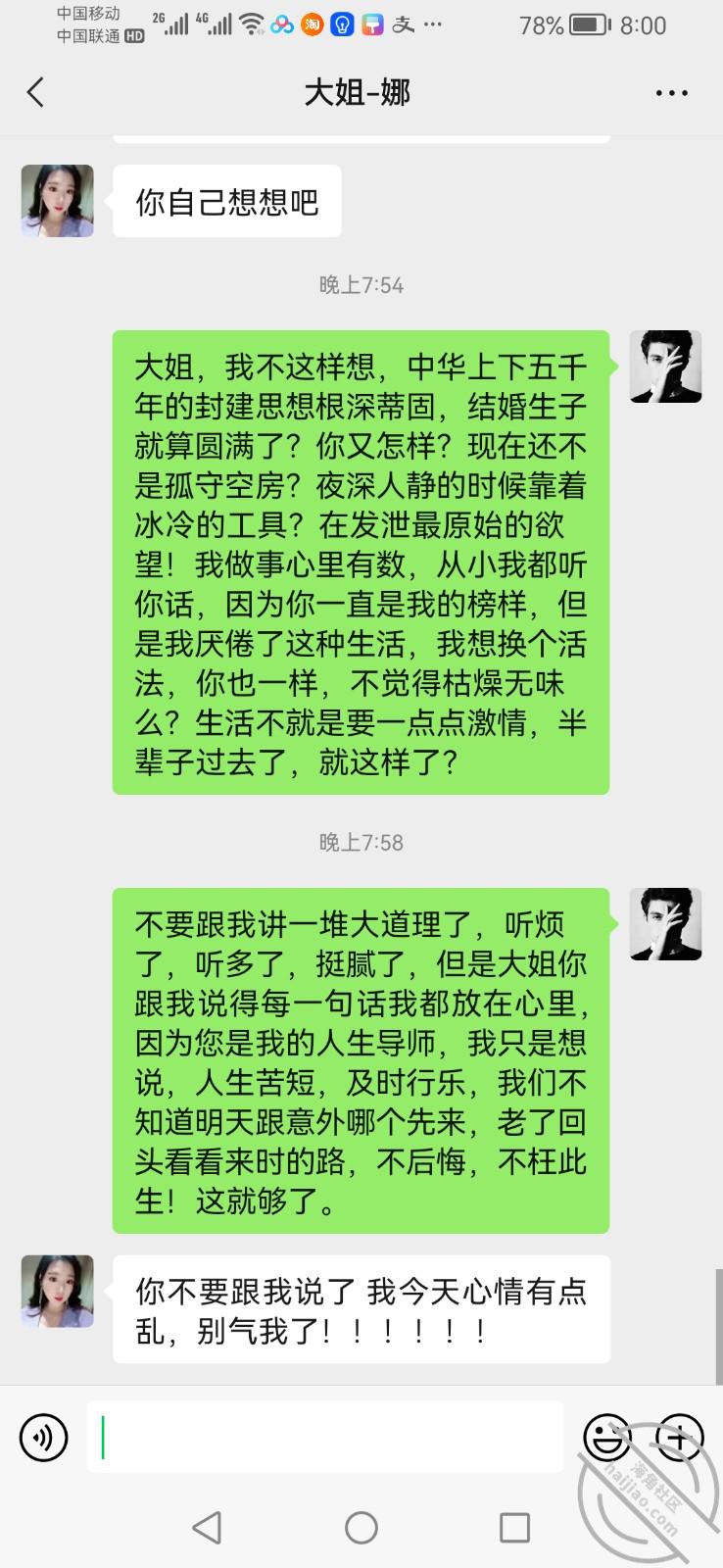Tap the system home button
Screen dimensions: 723x1568
[x=361, y=1527]
